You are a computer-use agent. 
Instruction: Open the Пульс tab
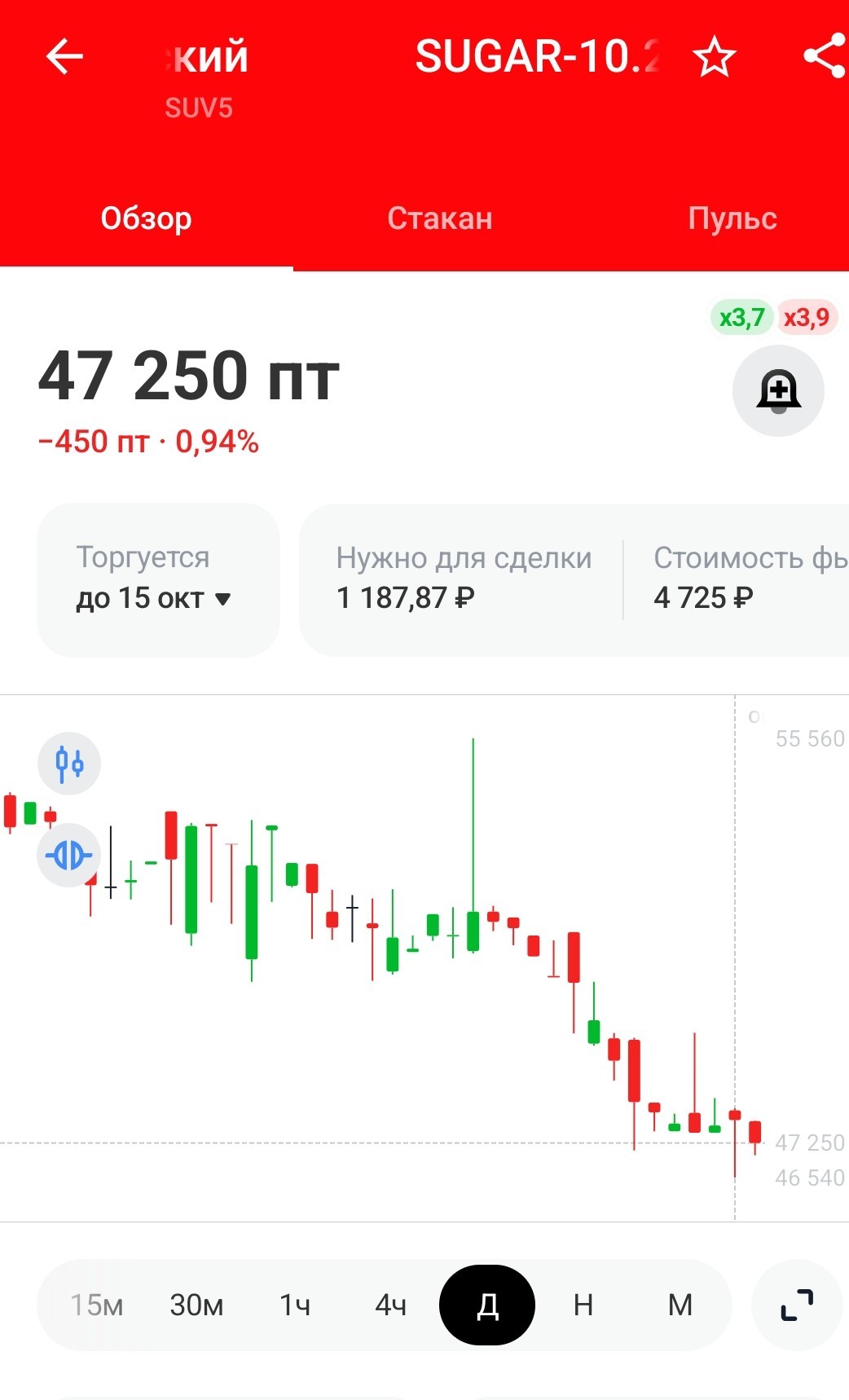point(732,218)
